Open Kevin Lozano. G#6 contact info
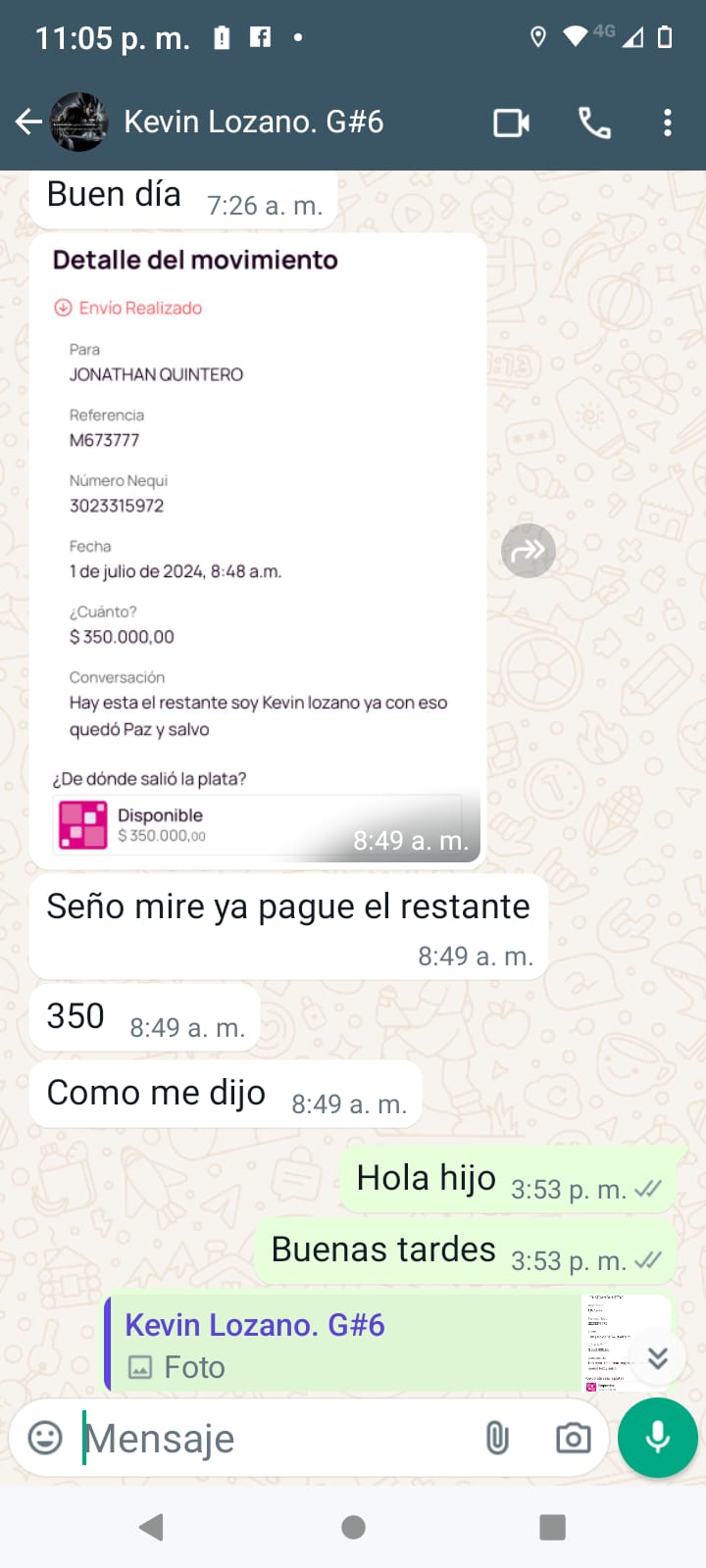Screen dimensions: 706x1568 253,122
